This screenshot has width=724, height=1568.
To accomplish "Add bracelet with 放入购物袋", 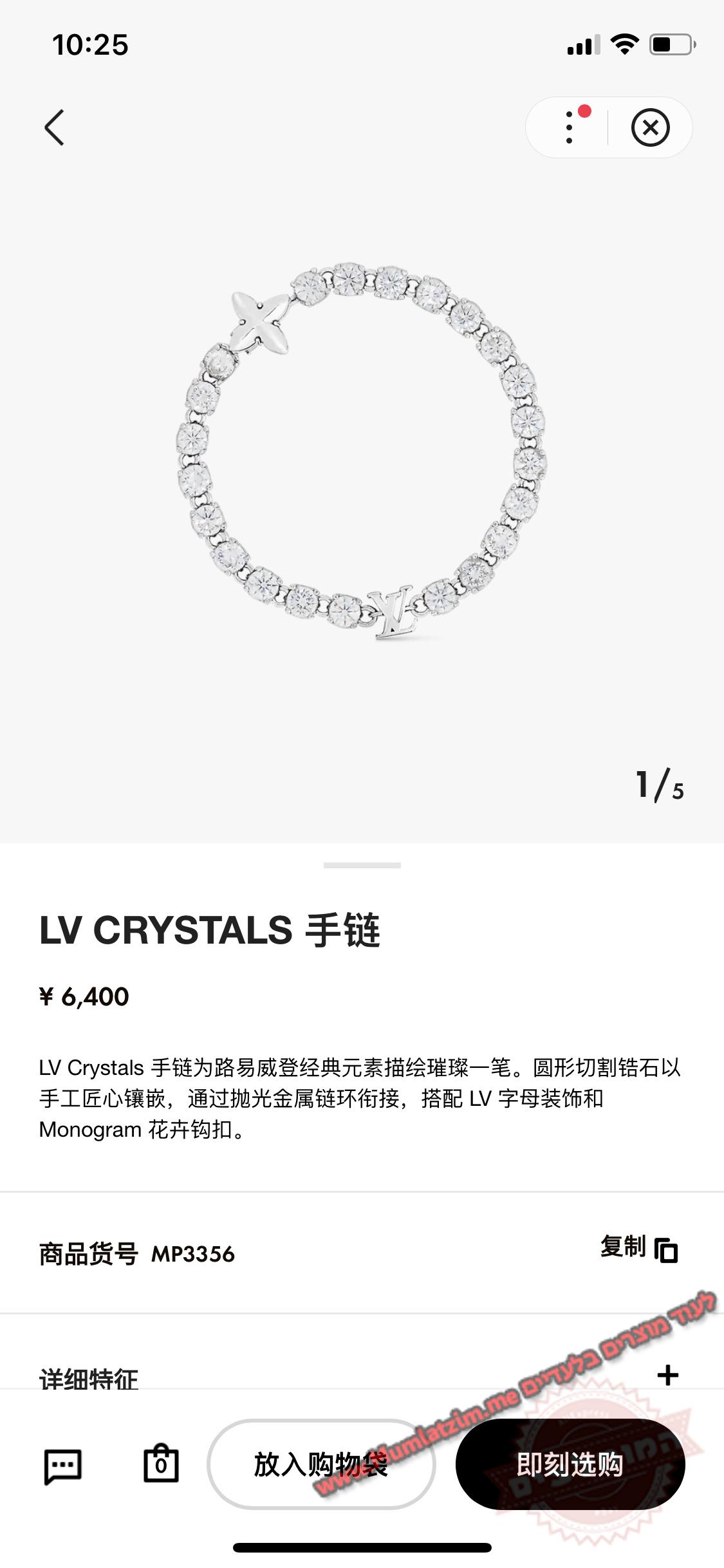I will 321,1464.
